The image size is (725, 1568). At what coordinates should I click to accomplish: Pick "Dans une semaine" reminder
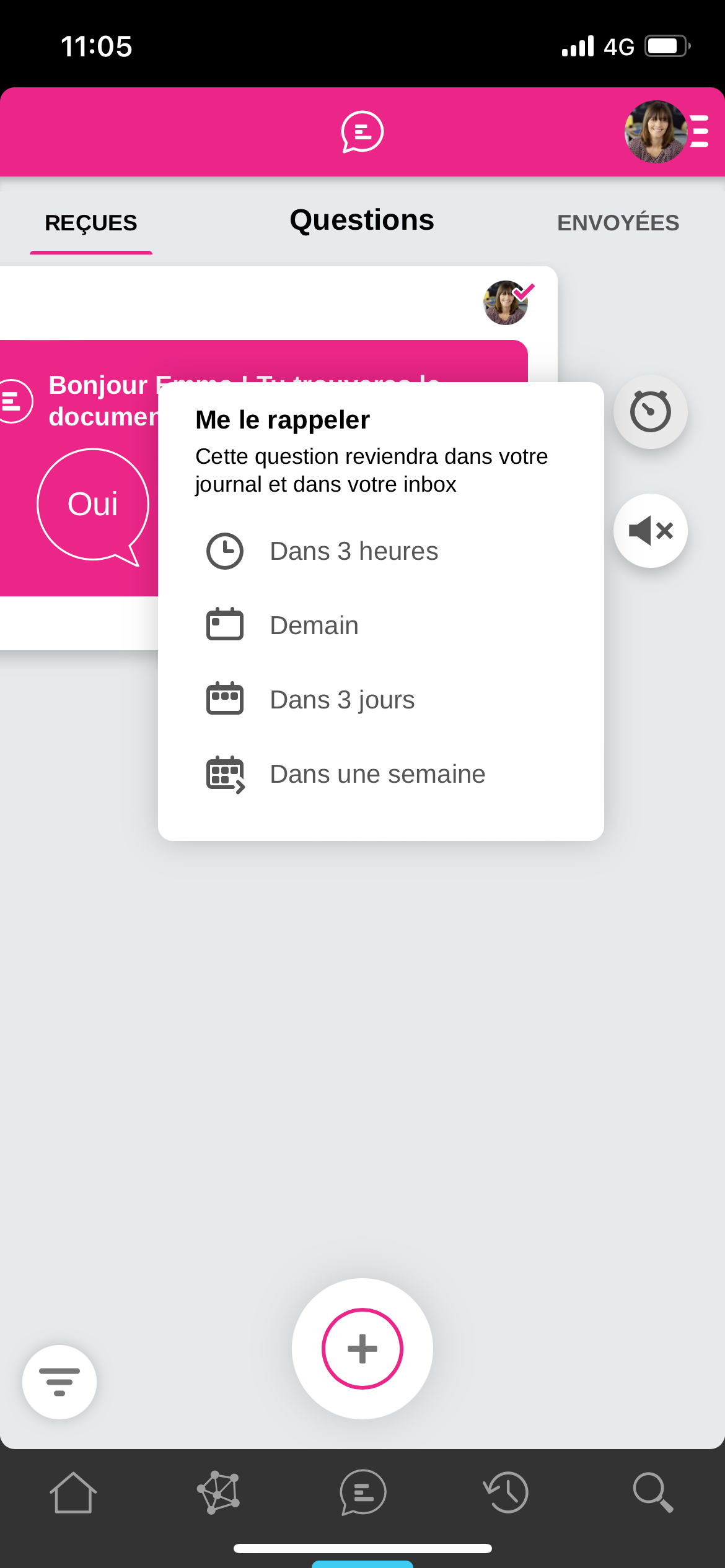(x=377, y=774)
